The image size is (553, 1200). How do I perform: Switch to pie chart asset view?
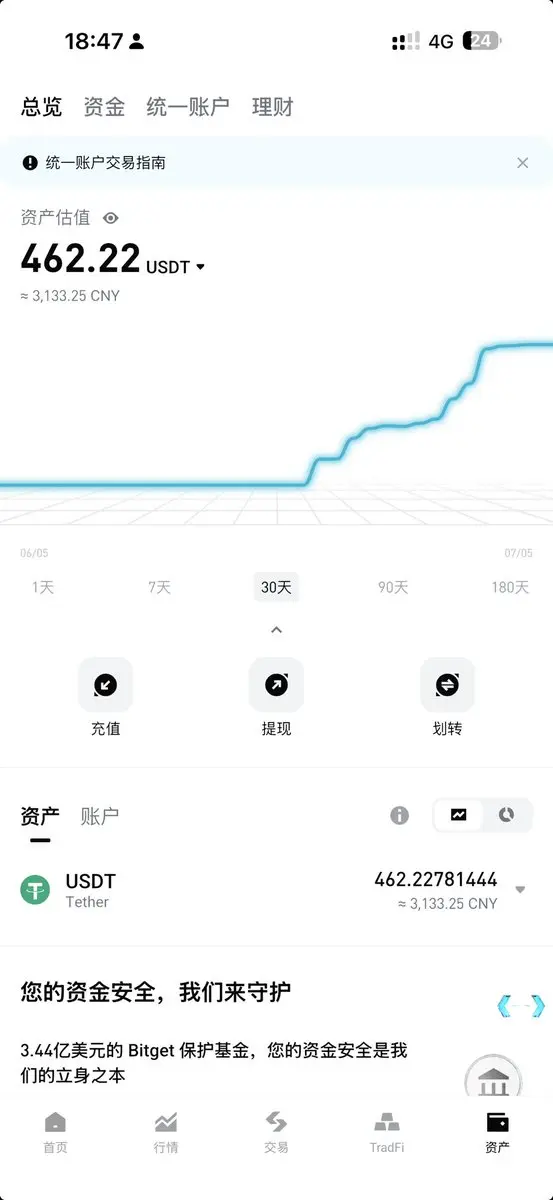507,815
